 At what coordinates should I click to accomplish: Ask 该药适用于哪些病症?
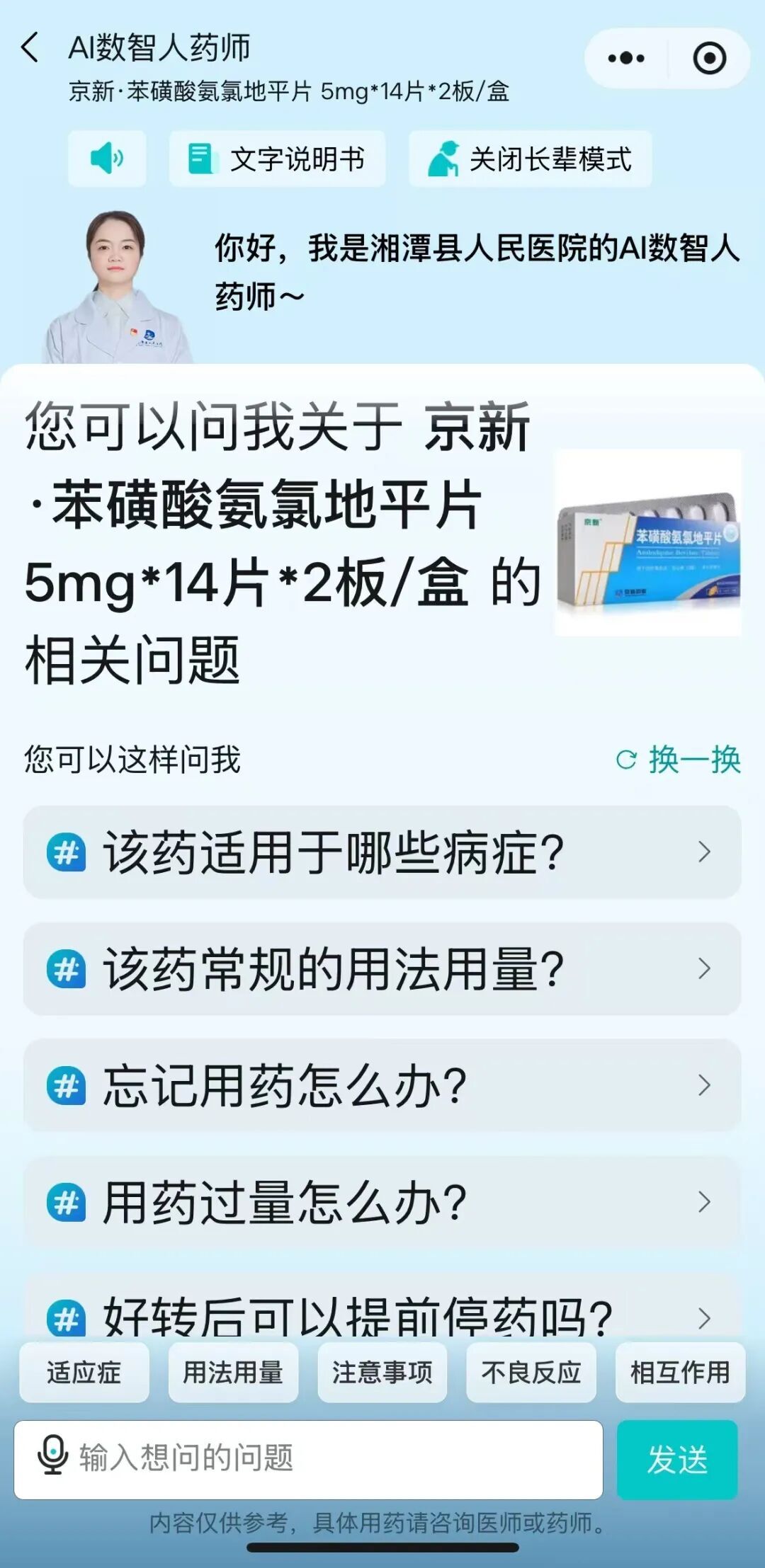(382, 852)
